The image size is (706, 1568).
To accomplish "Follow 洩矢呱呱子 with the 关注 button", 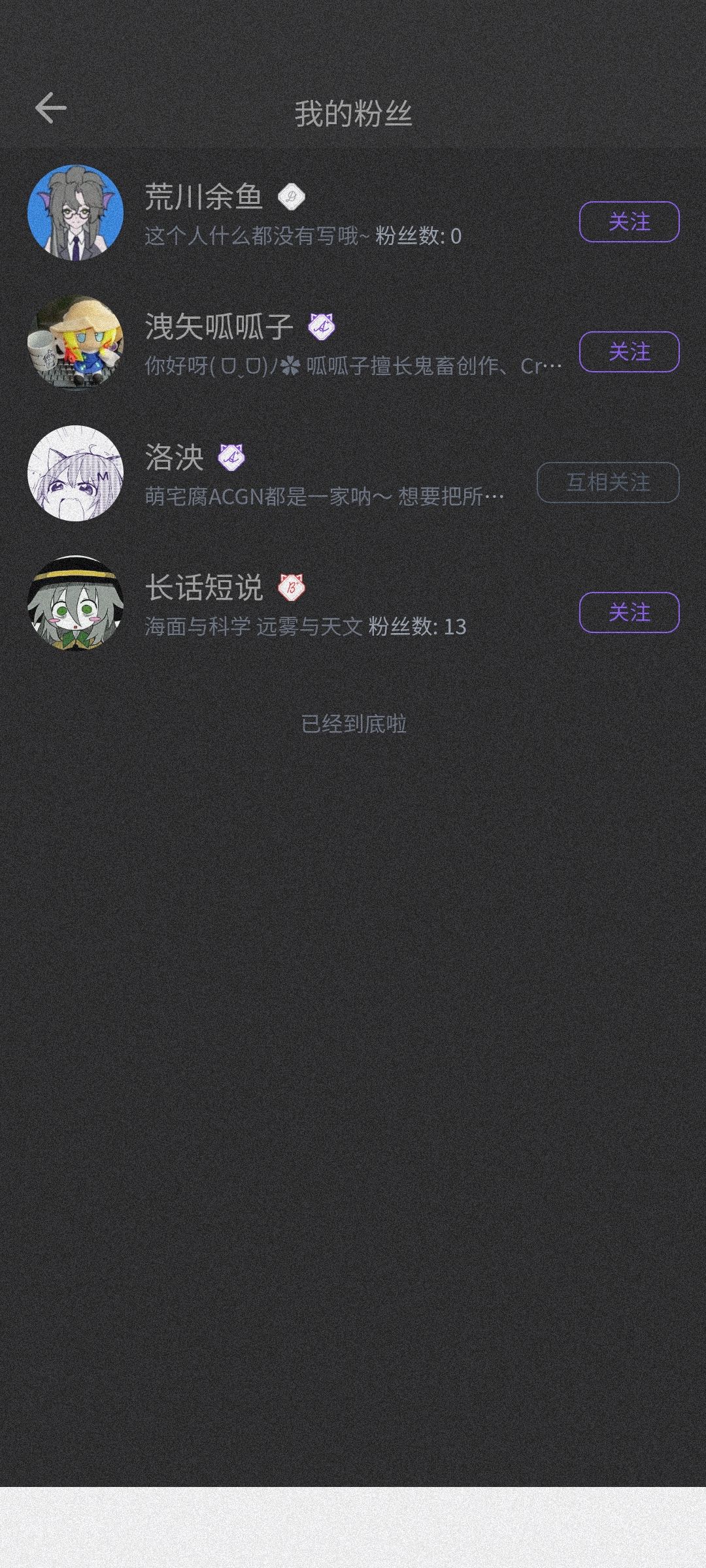I will click(629, 351).
